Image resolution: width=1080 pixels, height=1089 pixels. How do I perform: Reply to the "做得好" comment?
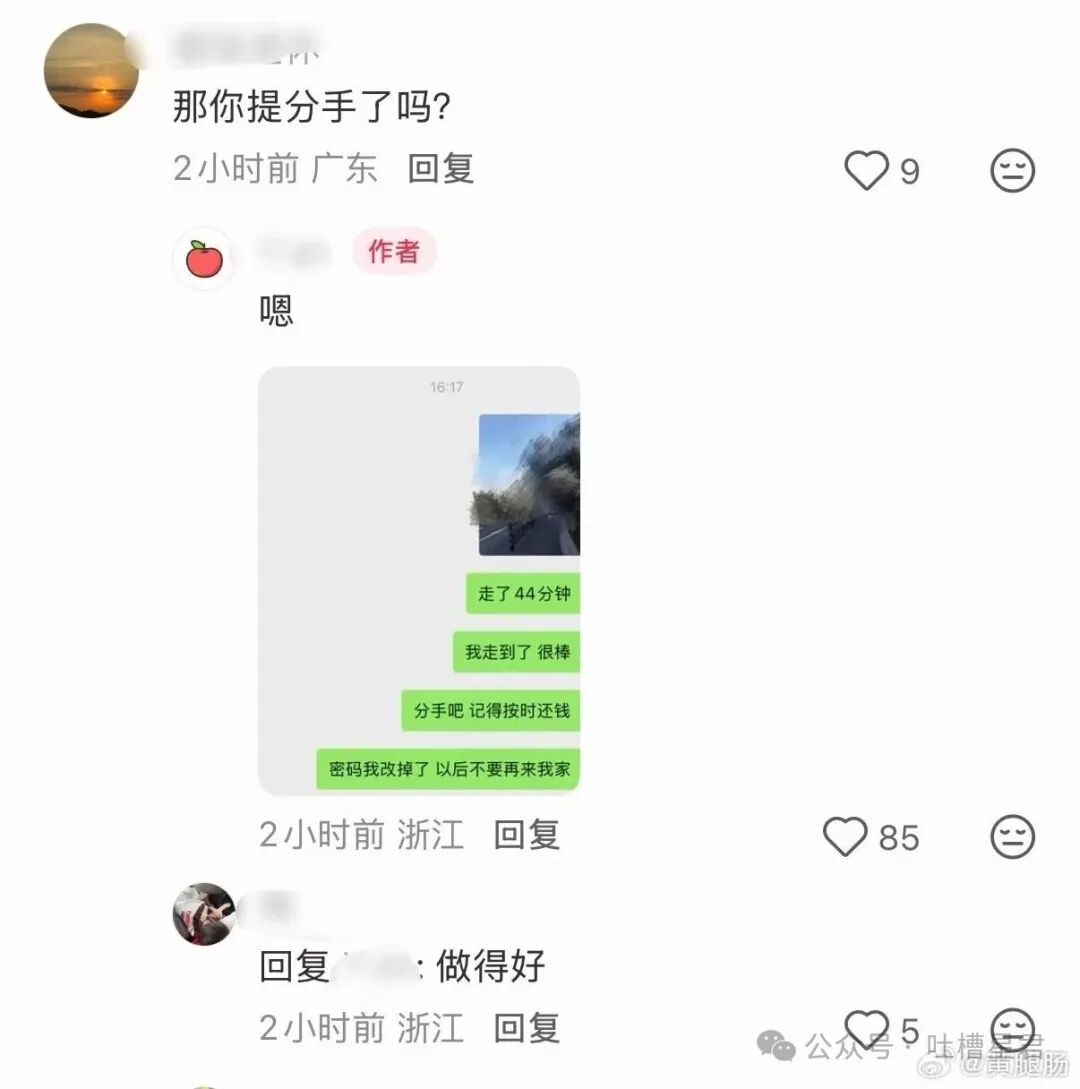[x=526, y=1027]
